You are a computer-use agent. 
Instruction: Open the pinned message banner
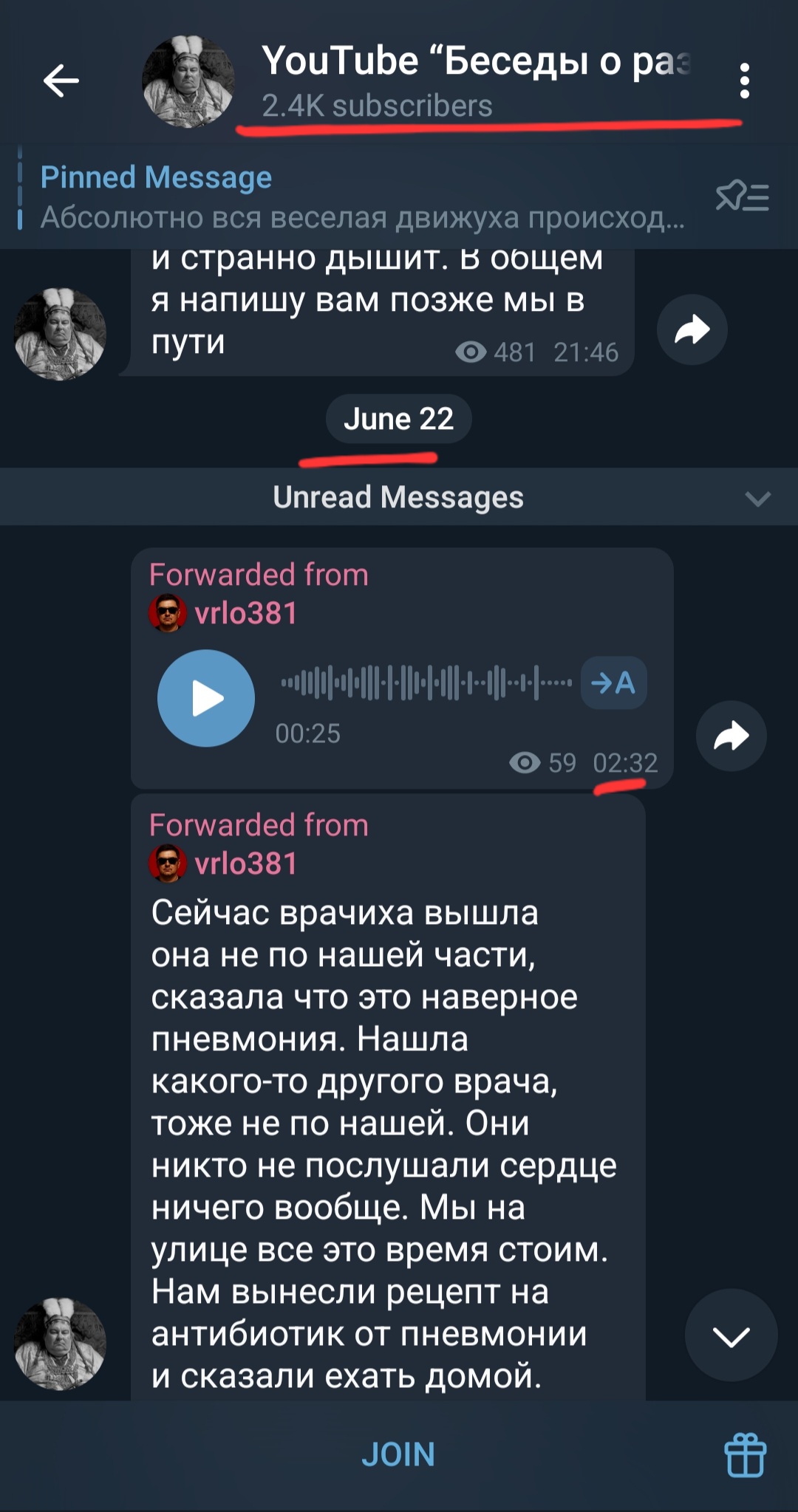(x=362, y=197)
